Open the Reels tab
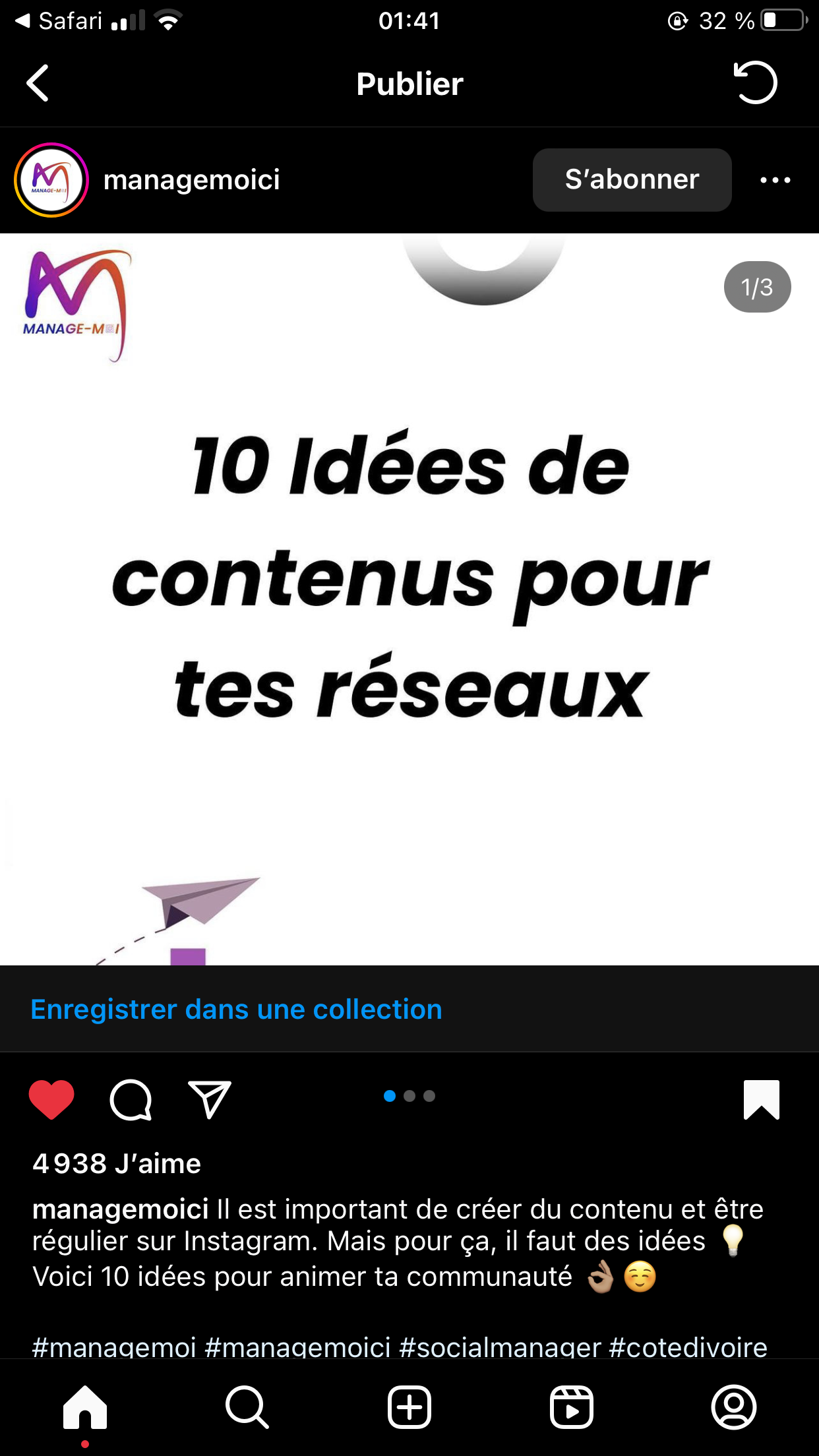This screenshot has height=1456, width=819. (572, 1407)
